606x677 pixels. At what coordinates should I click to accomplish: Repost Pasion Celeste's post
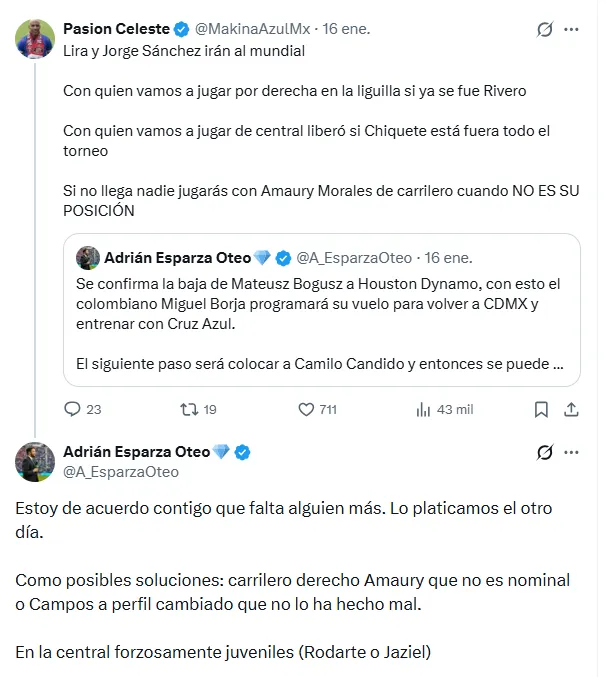pos(186,409)
